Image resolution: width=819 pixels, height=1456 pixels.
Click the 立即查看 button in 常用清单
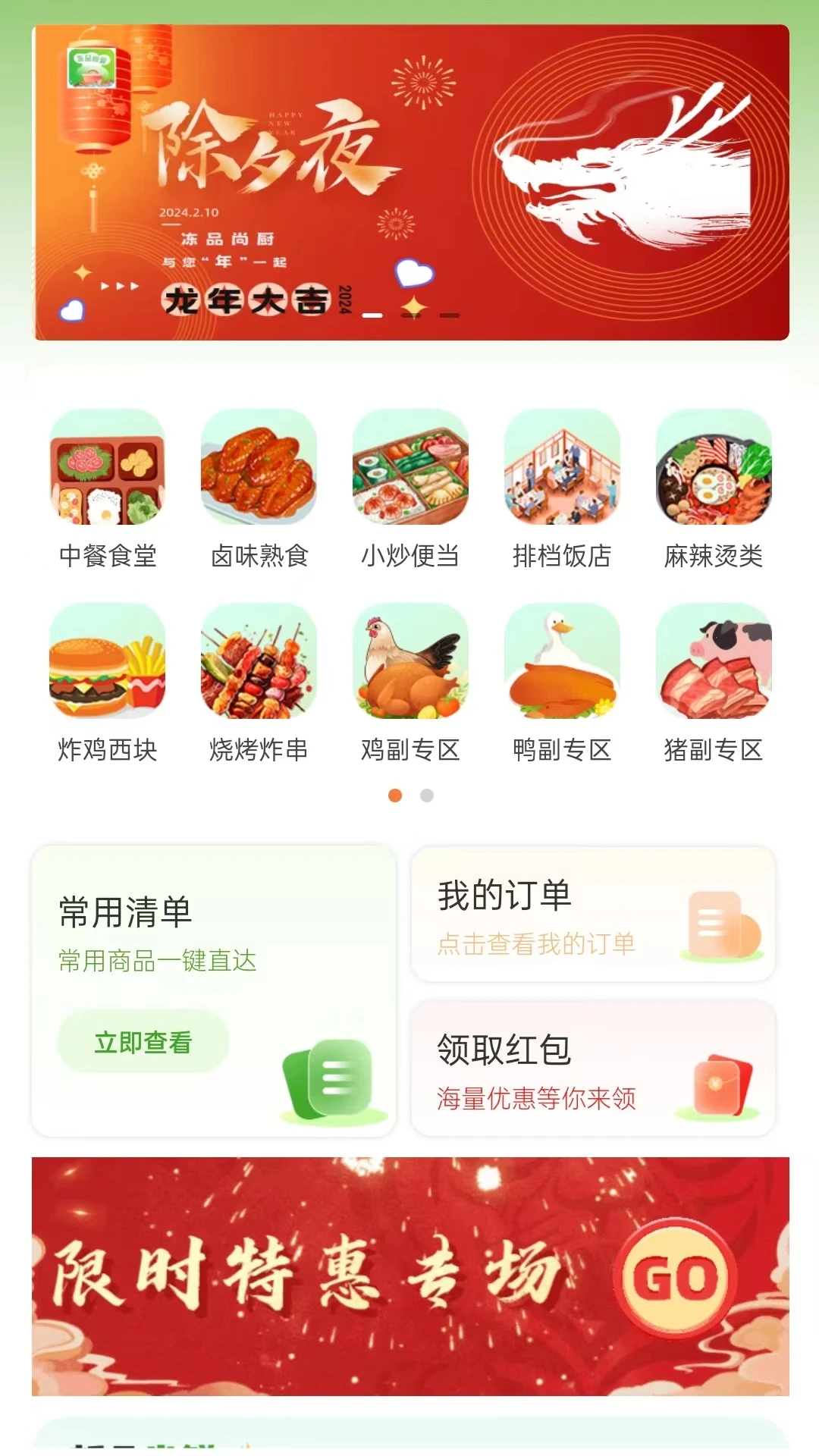tap(143, 1041)
